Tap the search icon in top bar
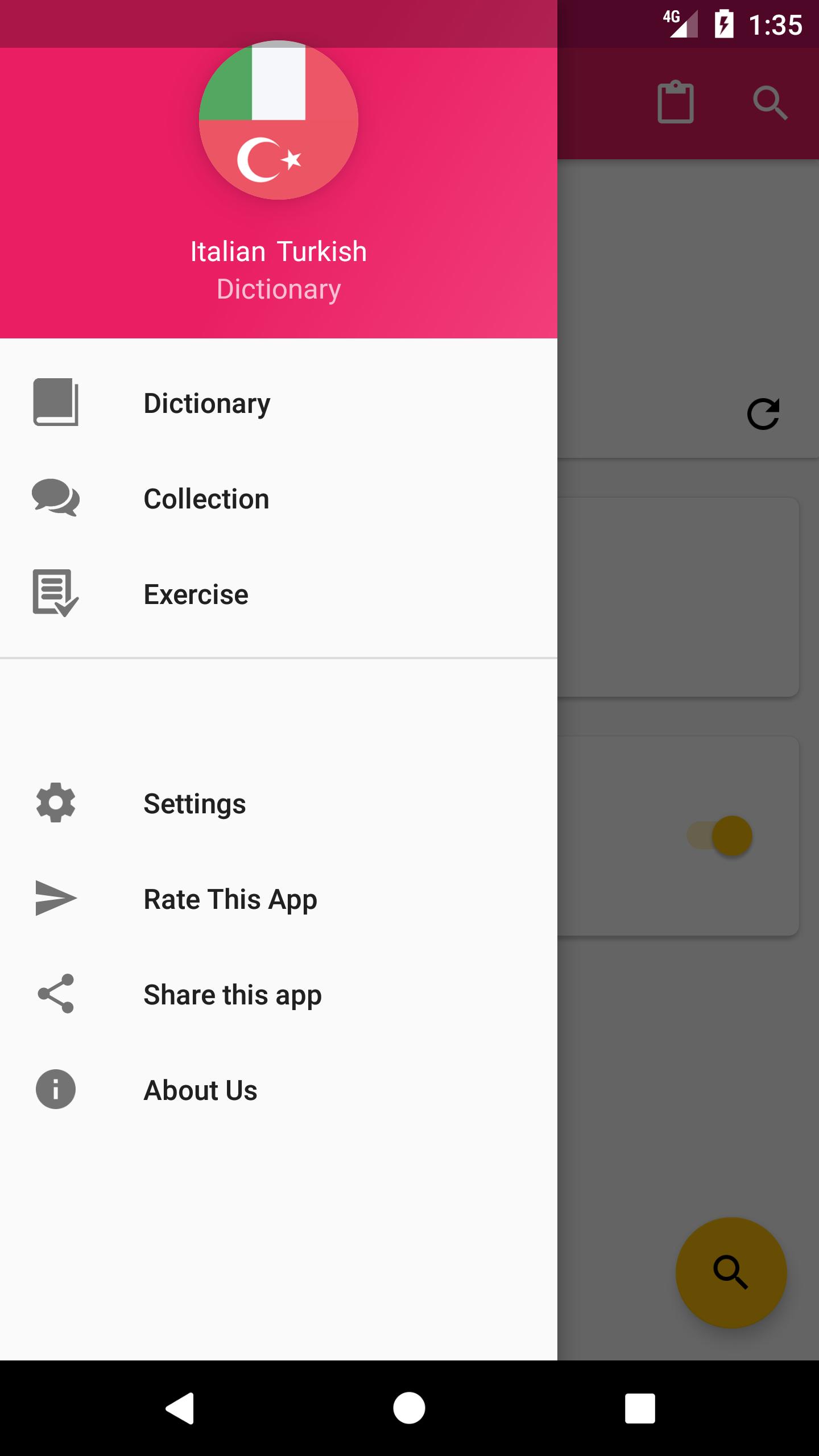This screenshot has width=819, height=1456. pyautogui.click(x=770, y=103)
